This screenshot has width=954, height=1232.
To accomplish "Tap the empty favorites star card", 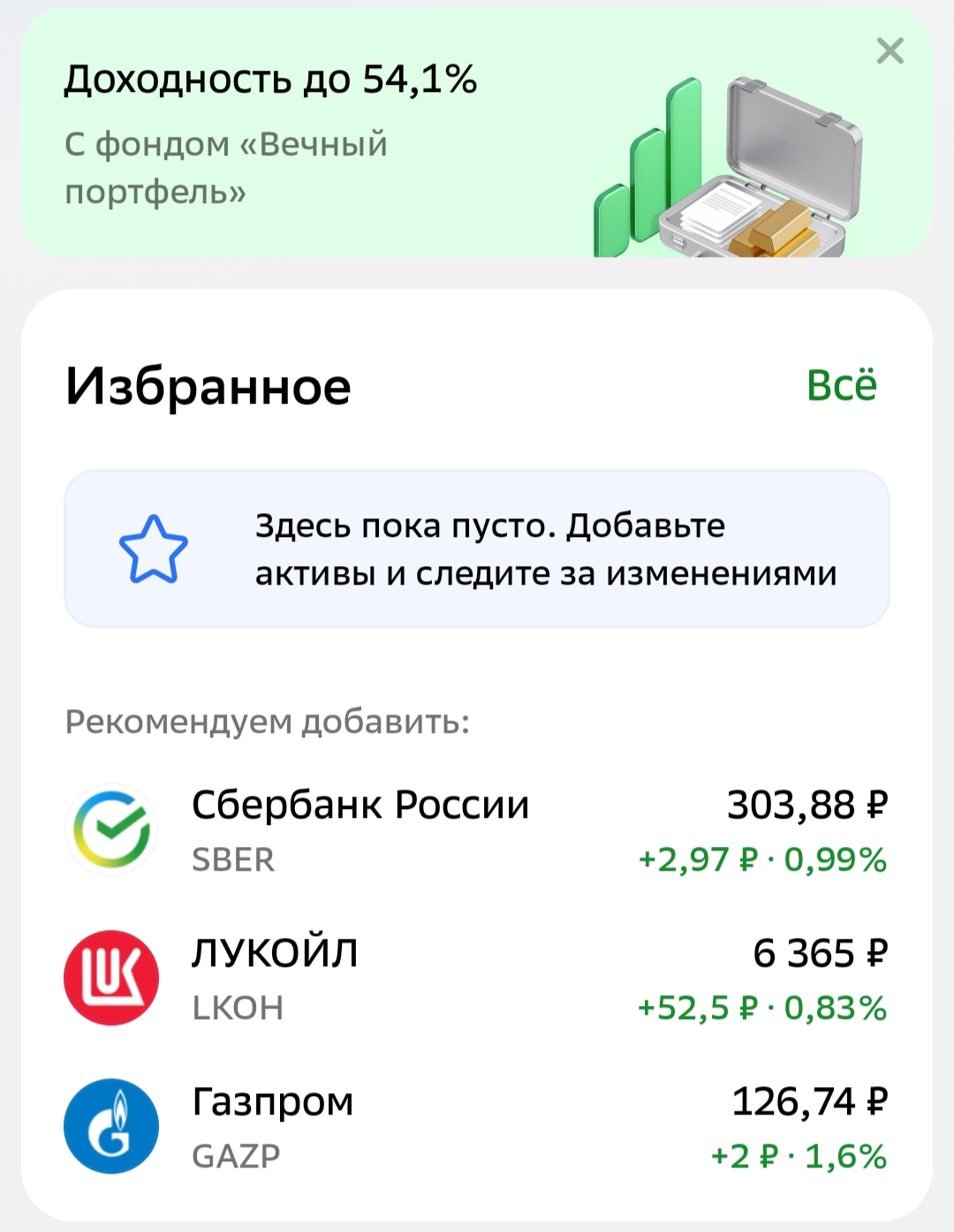I will tap(476, 548).
